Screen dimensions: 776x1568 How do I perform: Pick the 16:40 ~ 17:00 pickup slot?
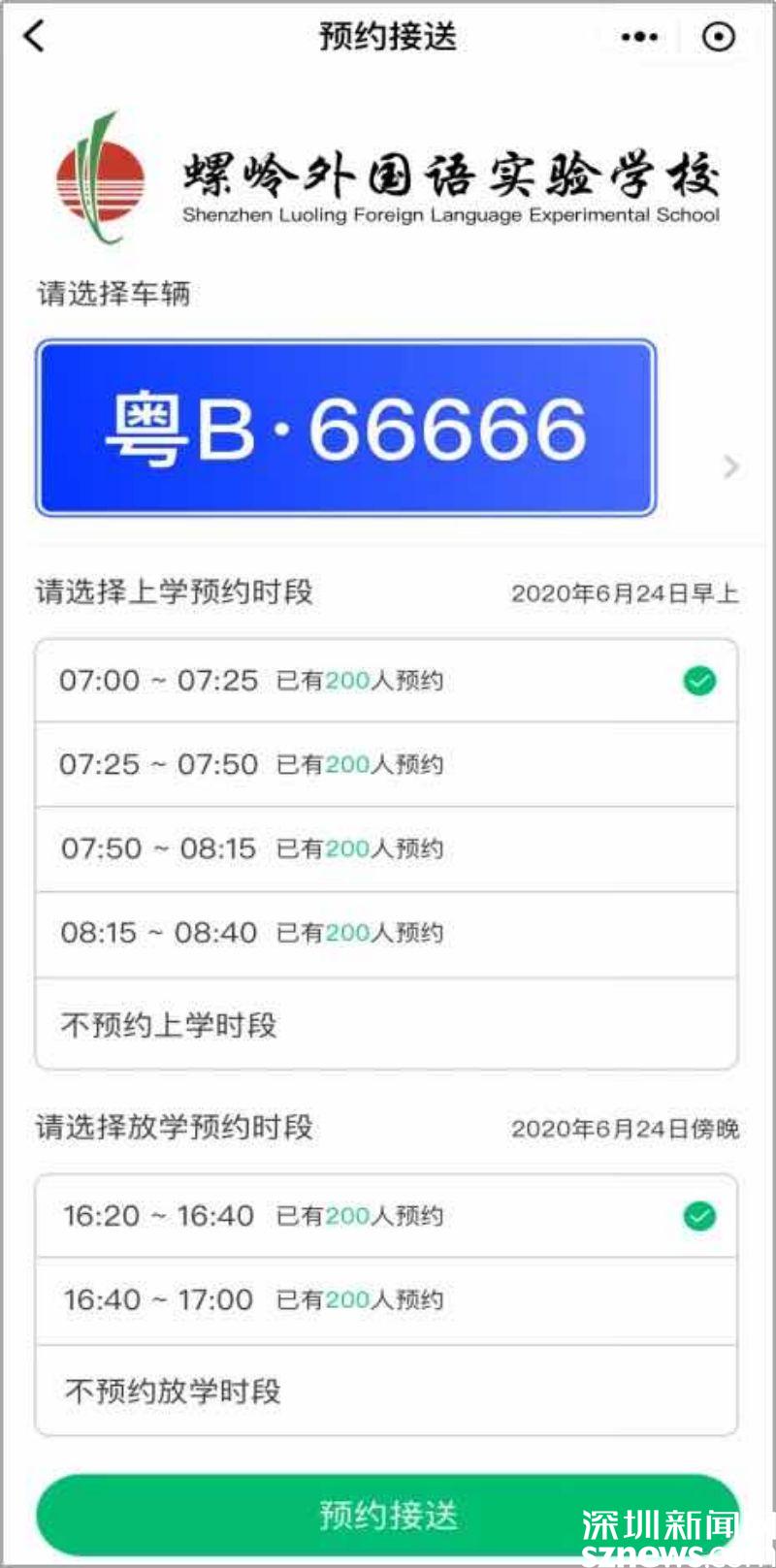point(386,1299)
